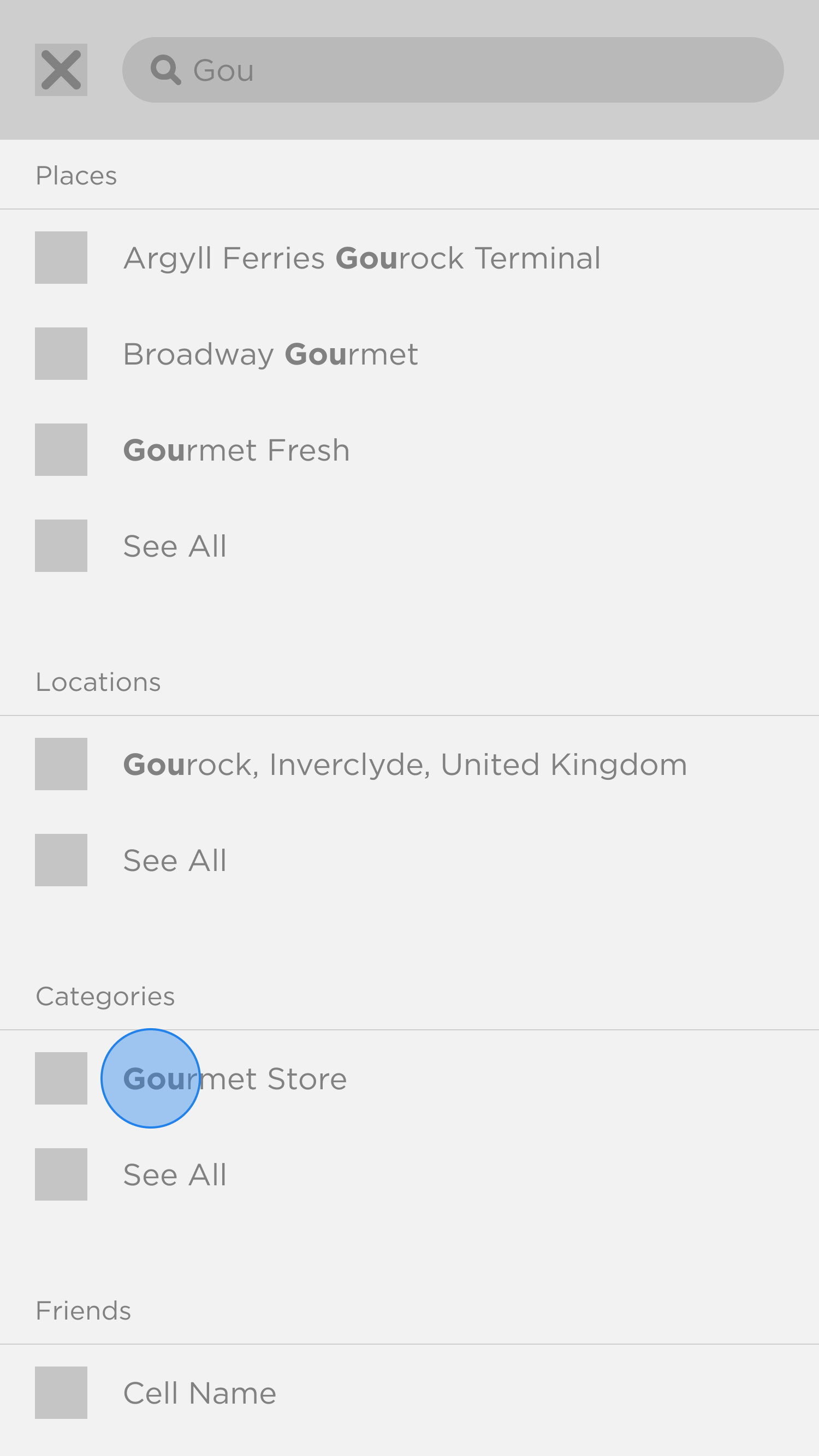Screen dimensions: 819x1456
Task: See all results under Places
Action: (175, 546)
